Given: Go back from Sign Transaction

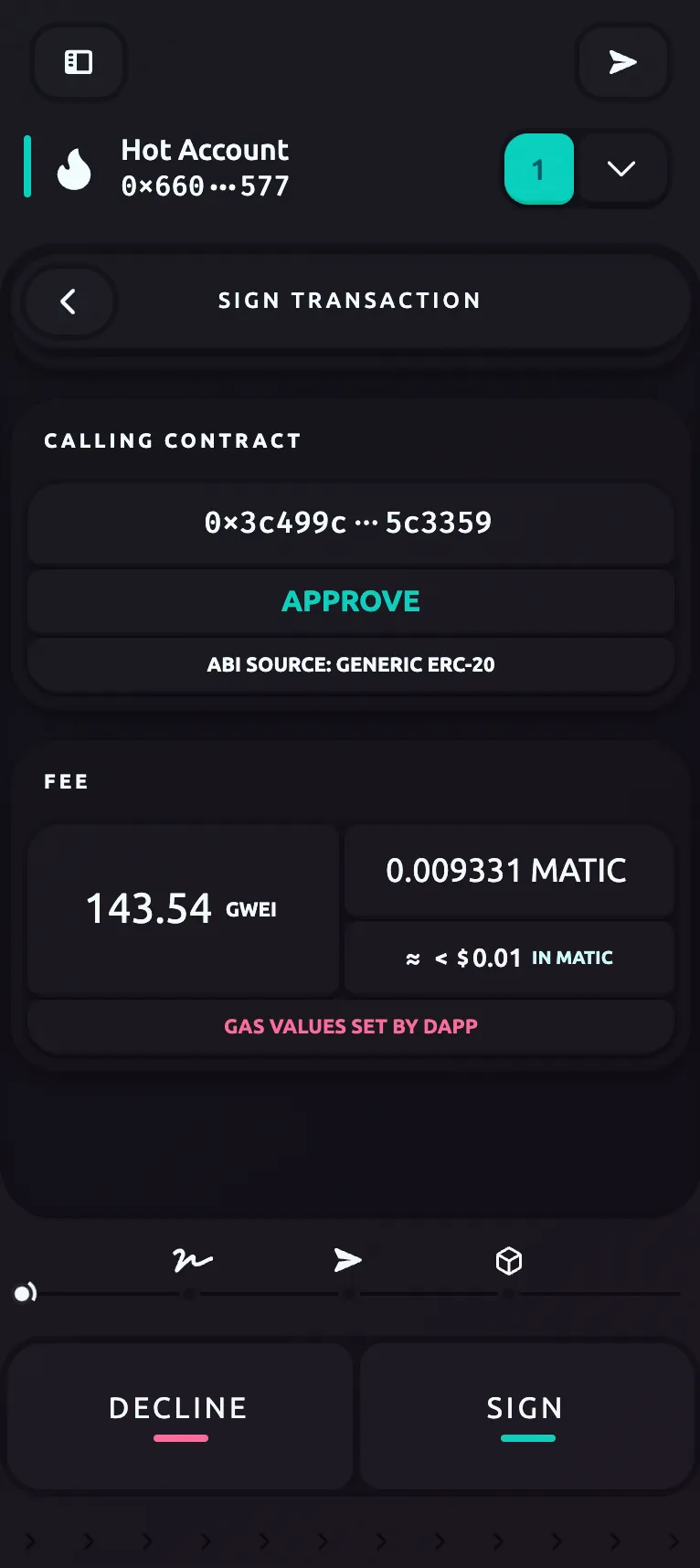Looking at the screenshot, I should tap(69, 302).
